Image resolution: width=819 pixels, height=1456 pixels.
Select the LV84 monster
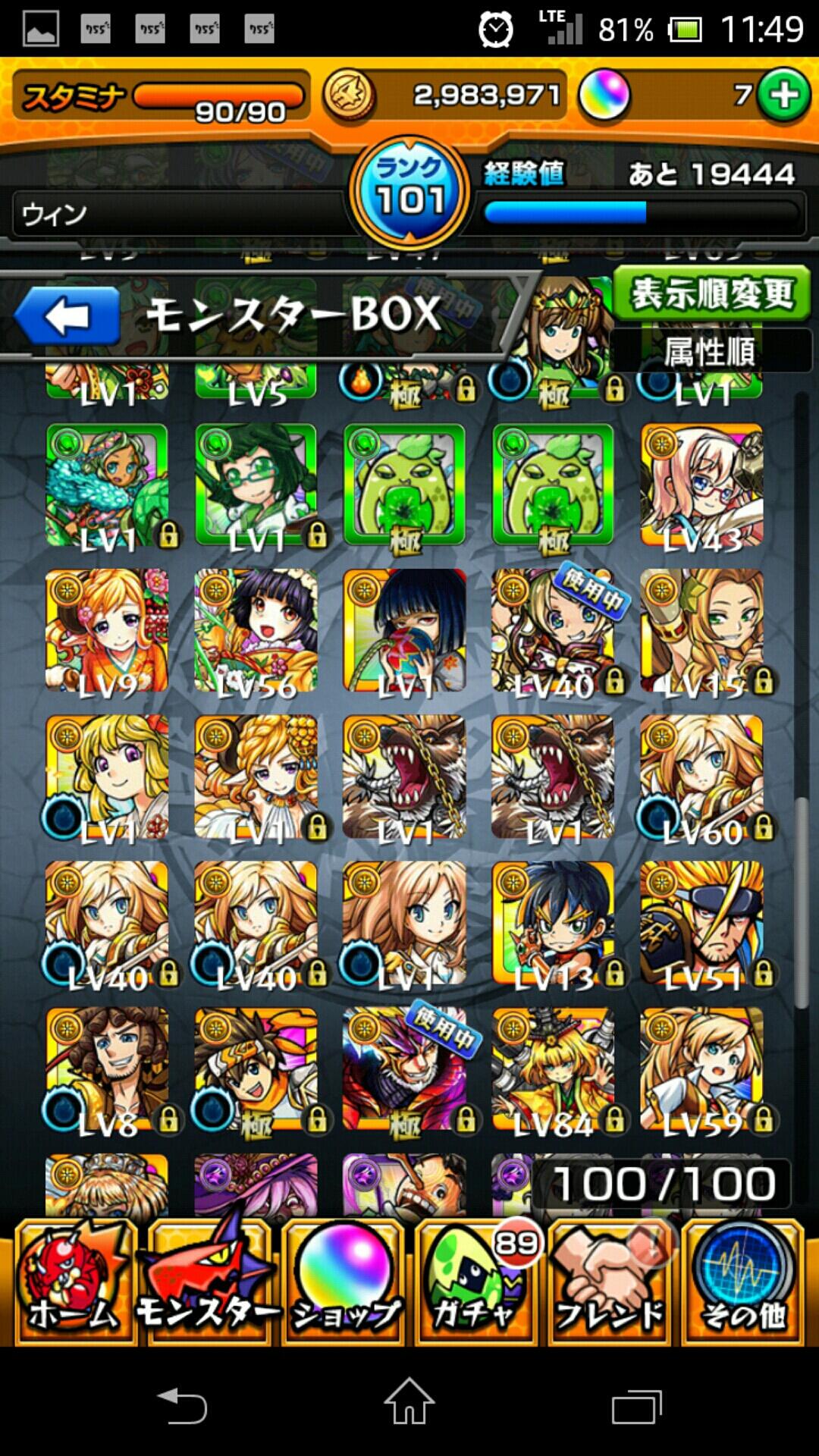tap(554, 1069)
